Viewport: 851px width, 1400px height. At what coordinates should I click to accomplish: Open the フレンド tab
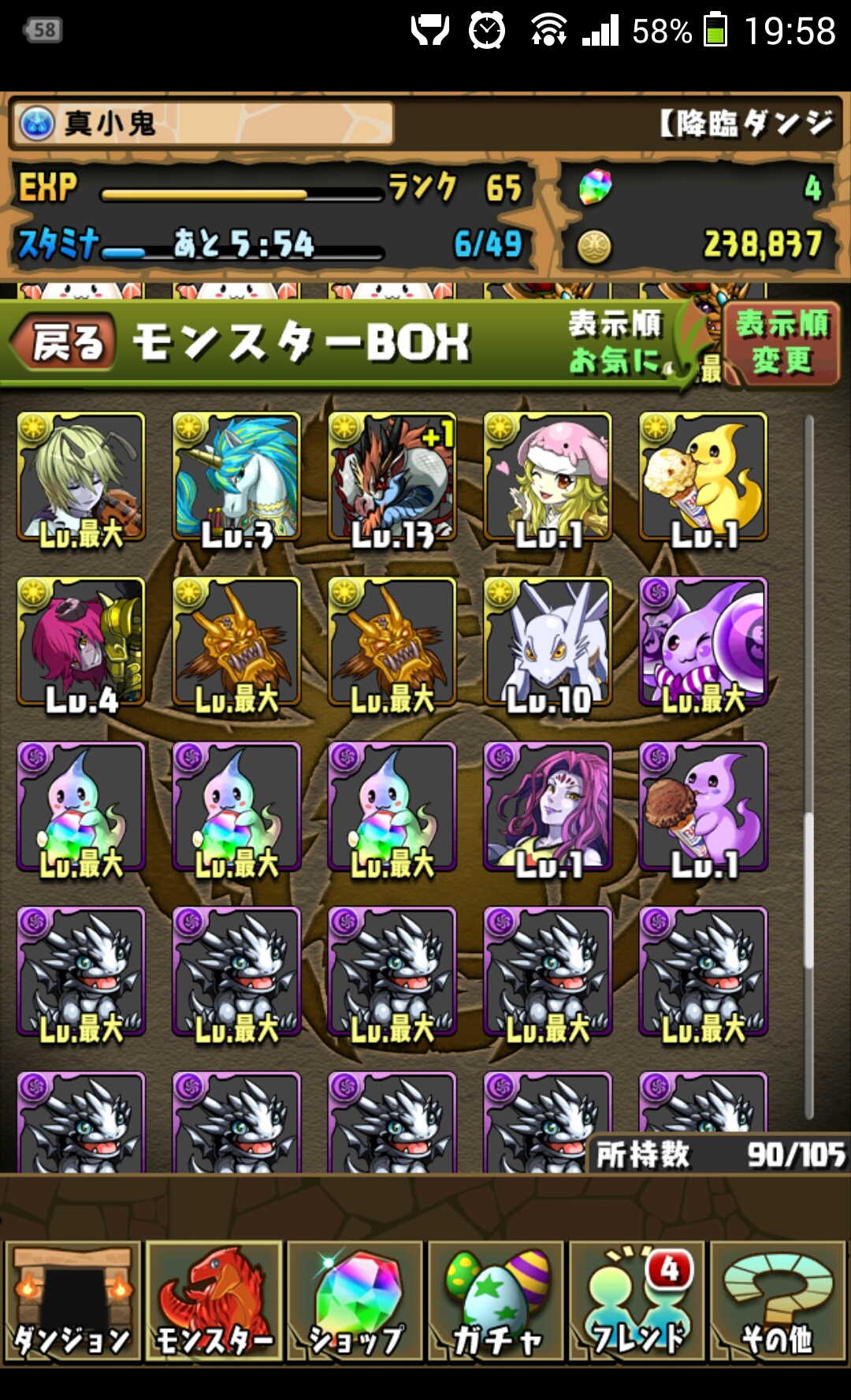pyautogui.click(x=637, y=1301)
